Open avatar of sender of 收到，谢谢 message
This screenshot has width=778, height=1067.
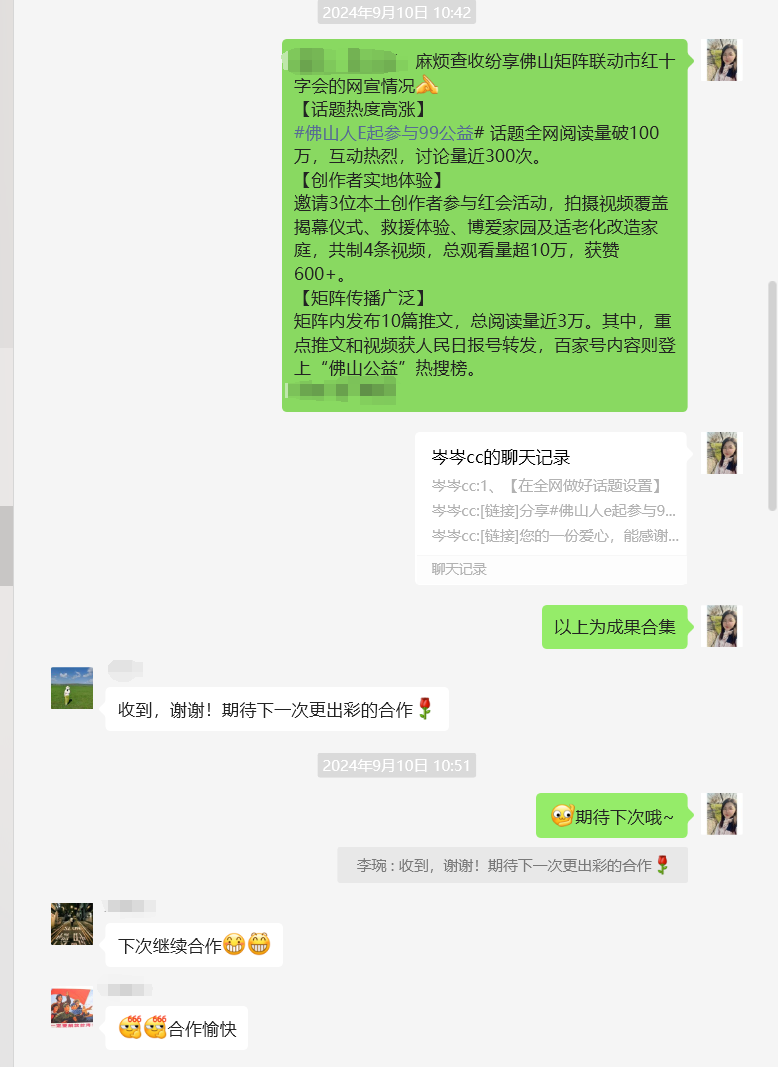[72, 688]
